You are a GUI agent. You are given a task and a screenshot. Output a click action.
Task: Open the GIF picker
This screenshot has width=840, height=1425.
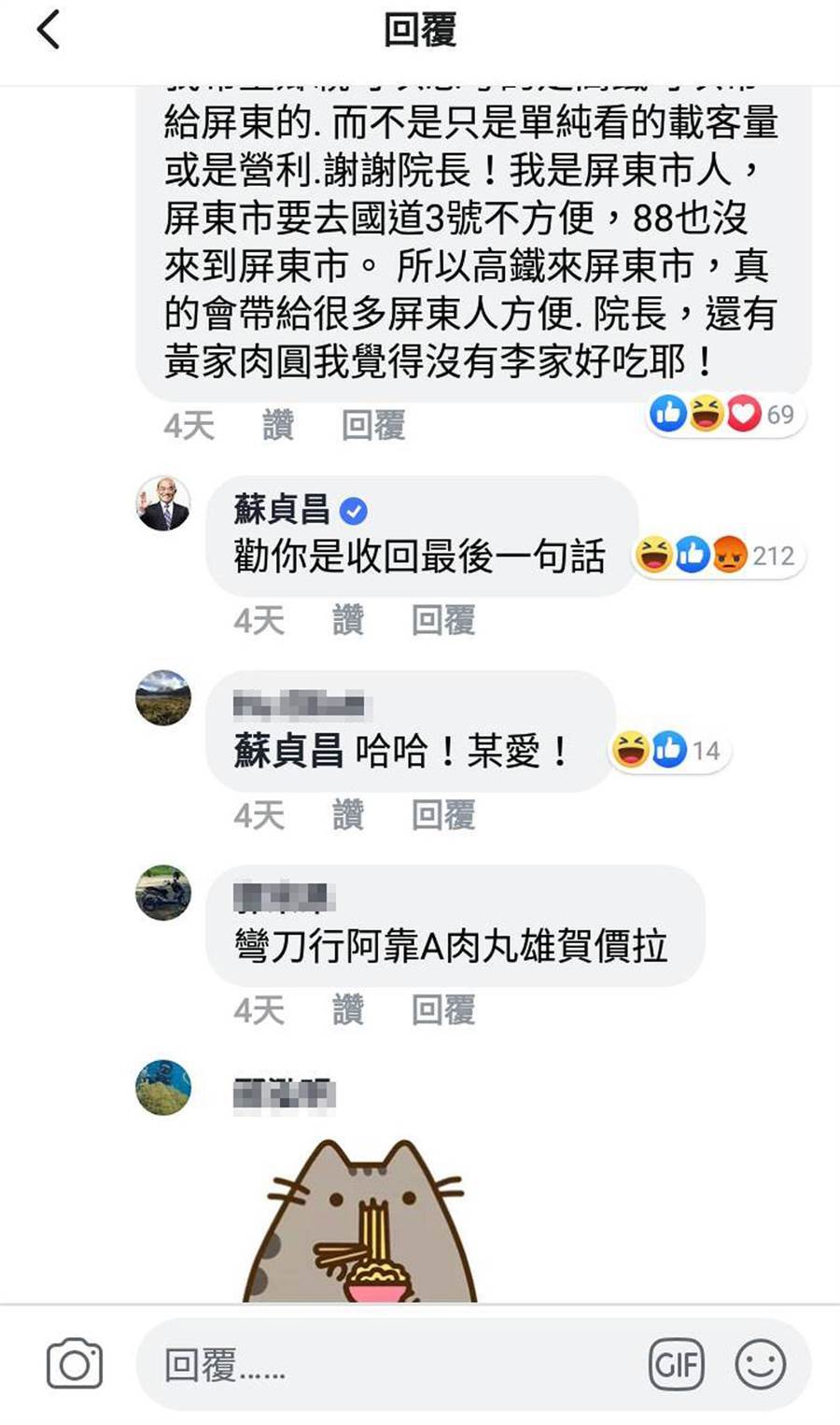pyautogui.click(x=676, y=1365)
